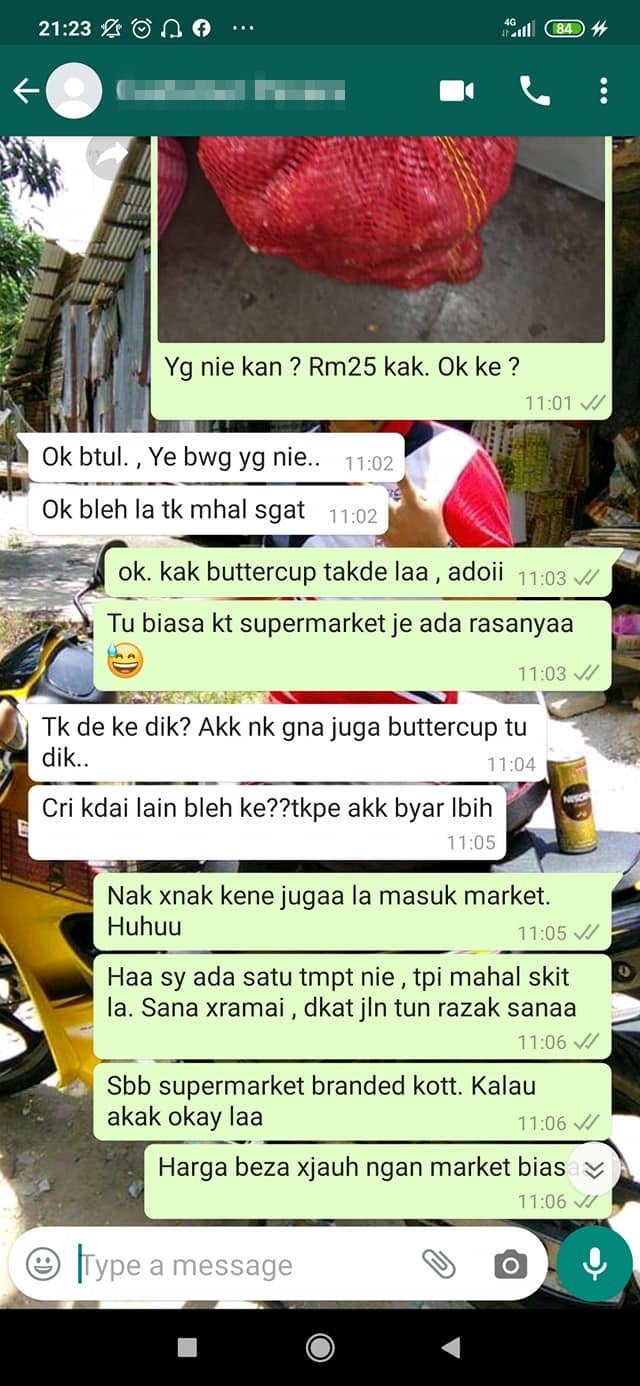Start a video call
Viewport: 640px width, 1386px height.
coord(457,91)
